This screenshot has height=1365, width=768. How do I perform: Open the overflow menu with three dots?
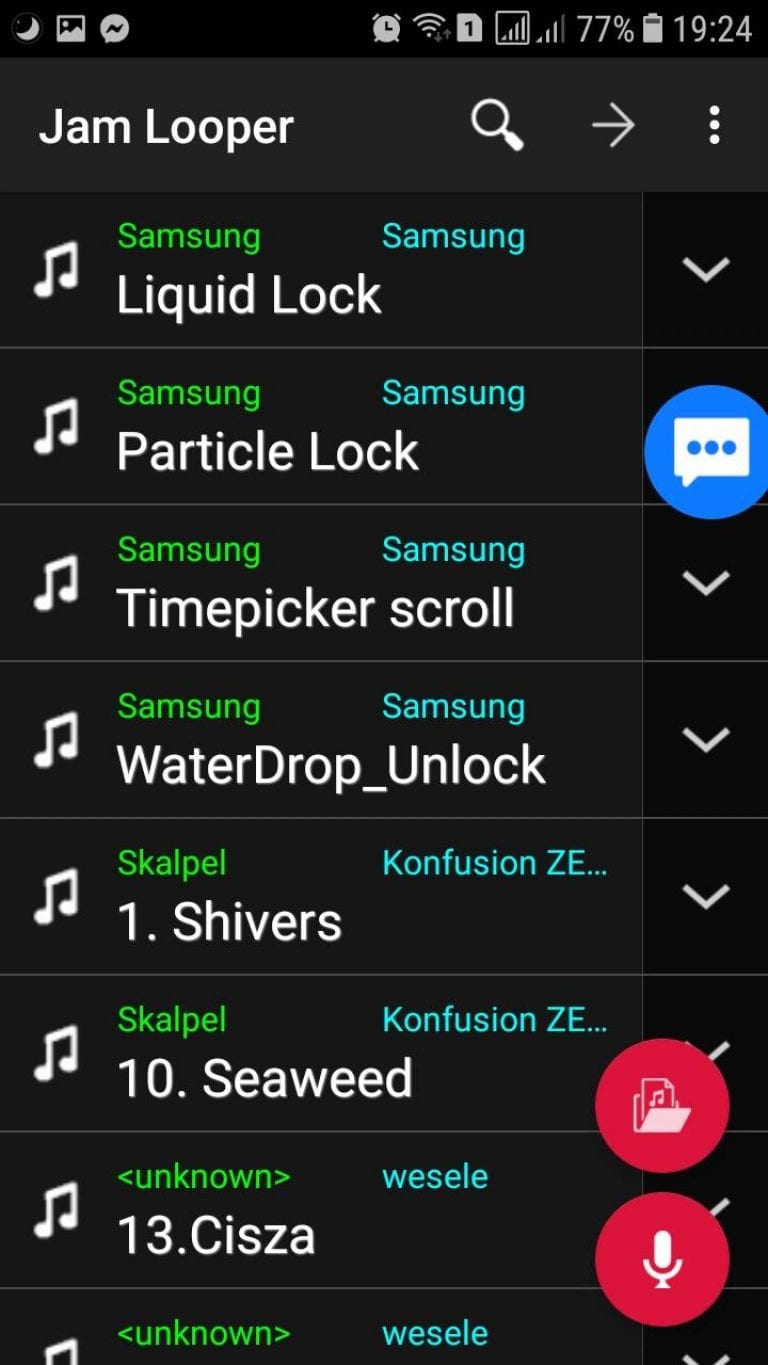click(715, 124)
